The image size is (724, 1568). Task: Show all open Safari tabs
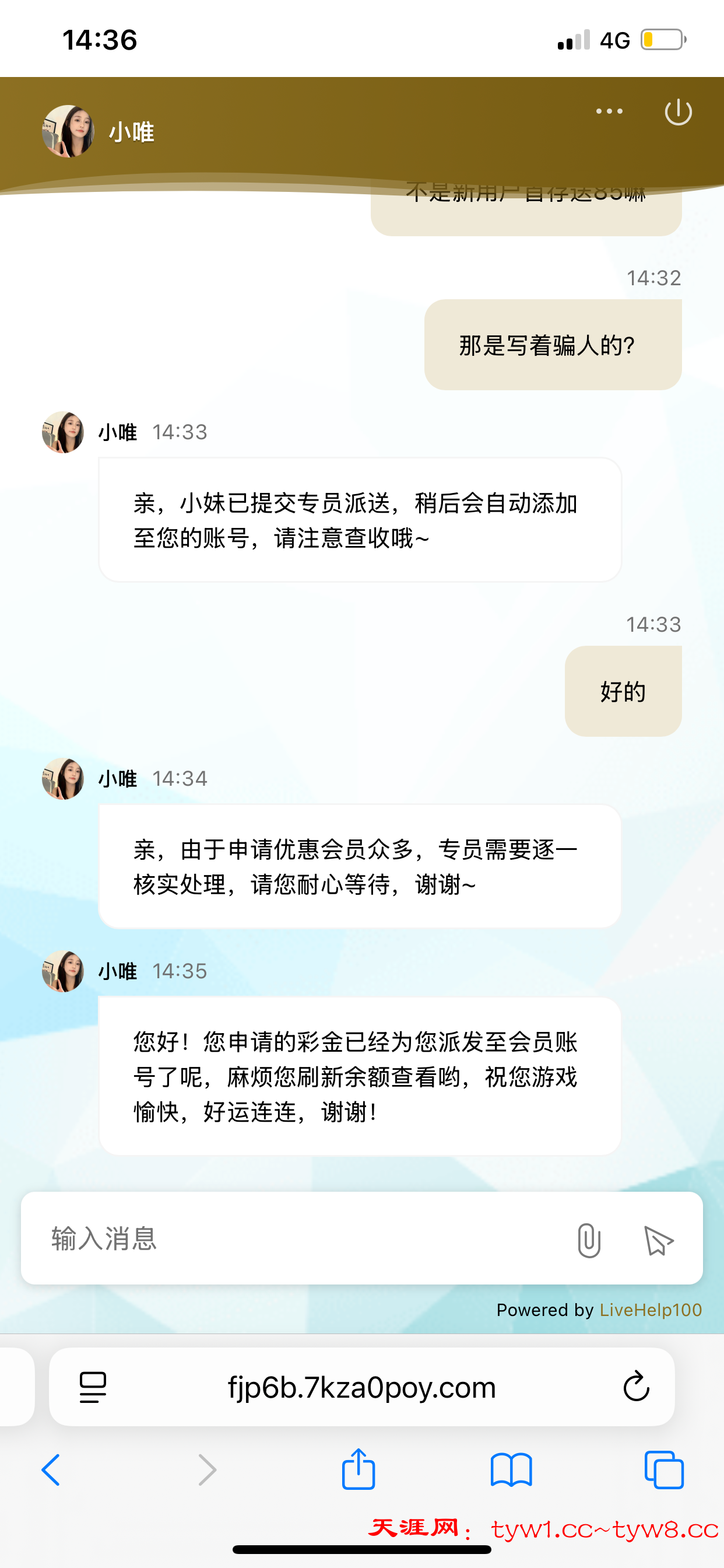(664, 1469)
